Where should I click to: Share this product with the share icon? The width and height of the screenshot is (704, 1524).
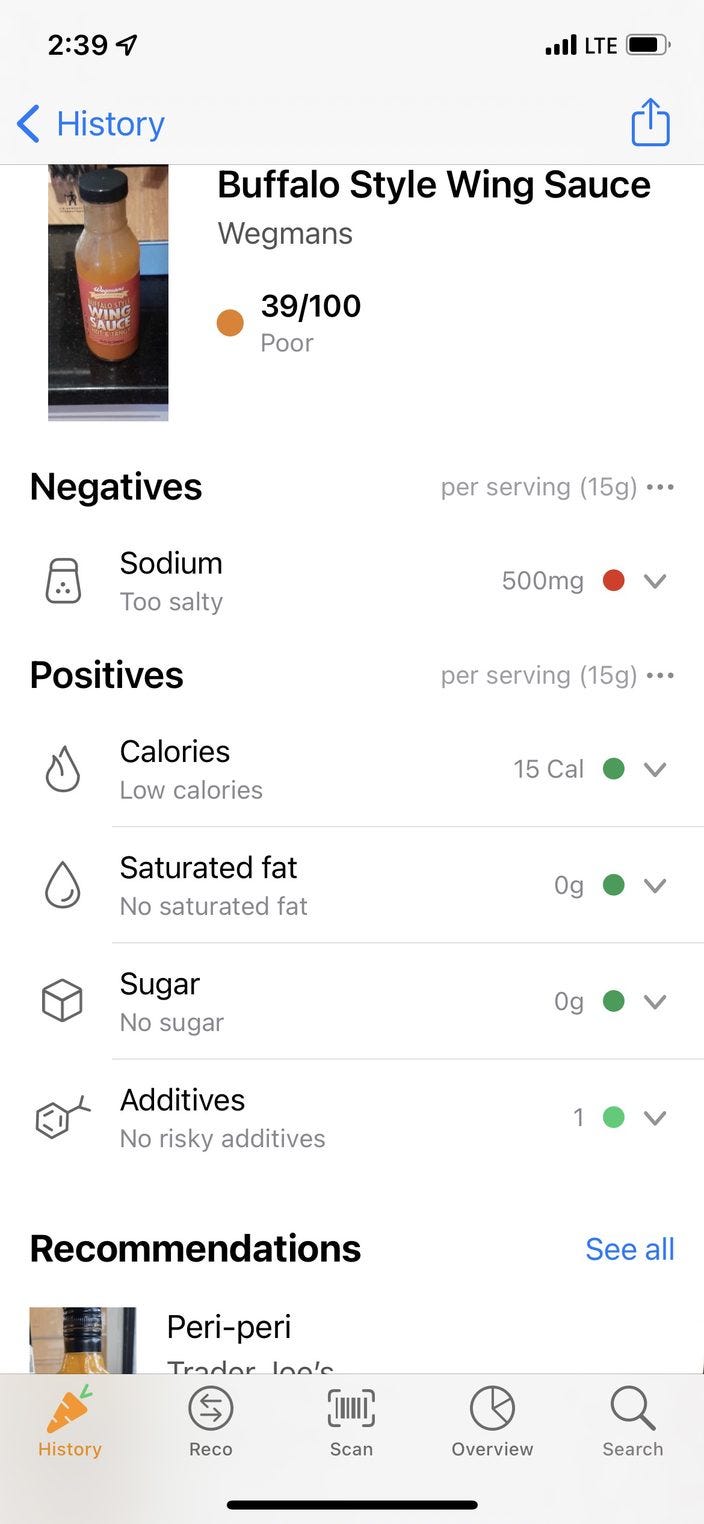pos(650,122)
